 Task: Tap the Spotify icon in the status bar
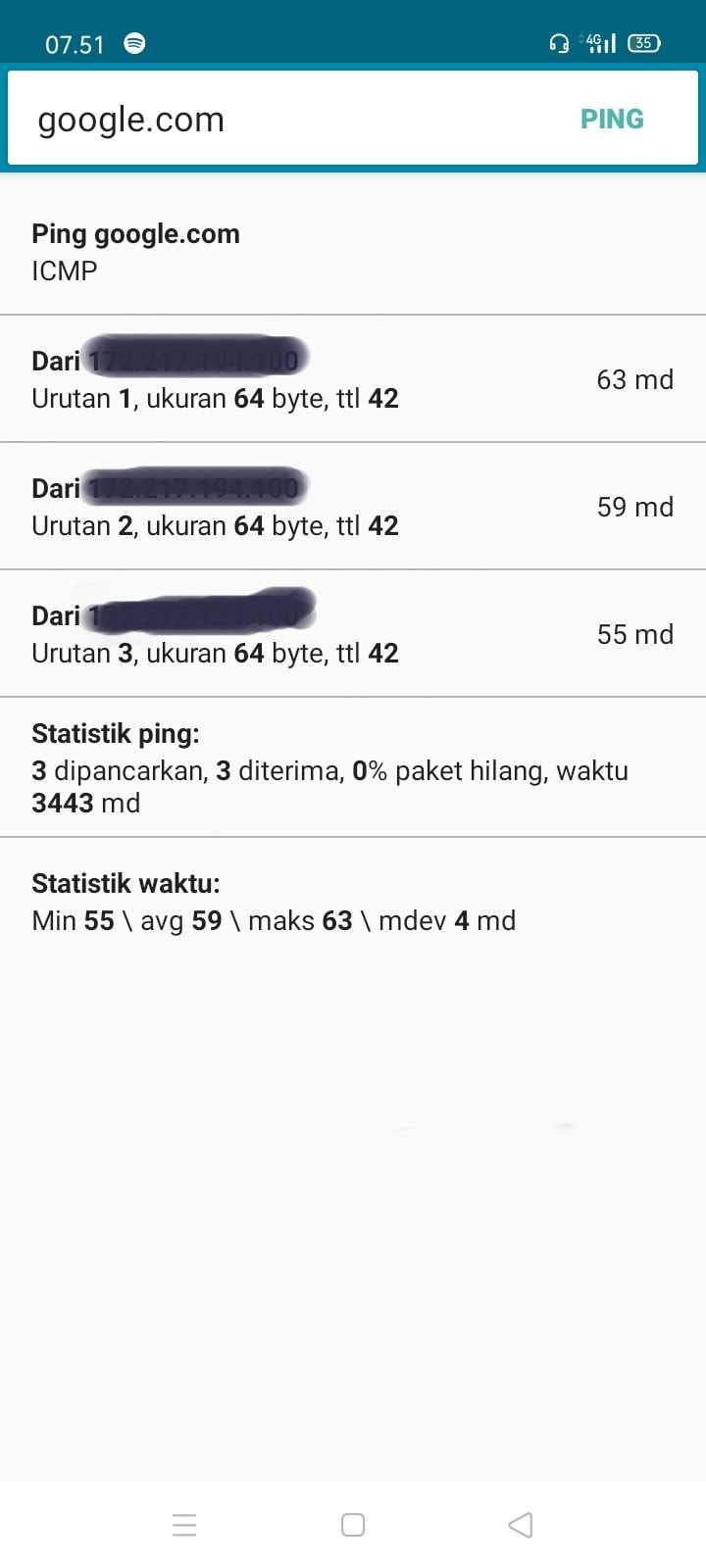coord(133,43)
